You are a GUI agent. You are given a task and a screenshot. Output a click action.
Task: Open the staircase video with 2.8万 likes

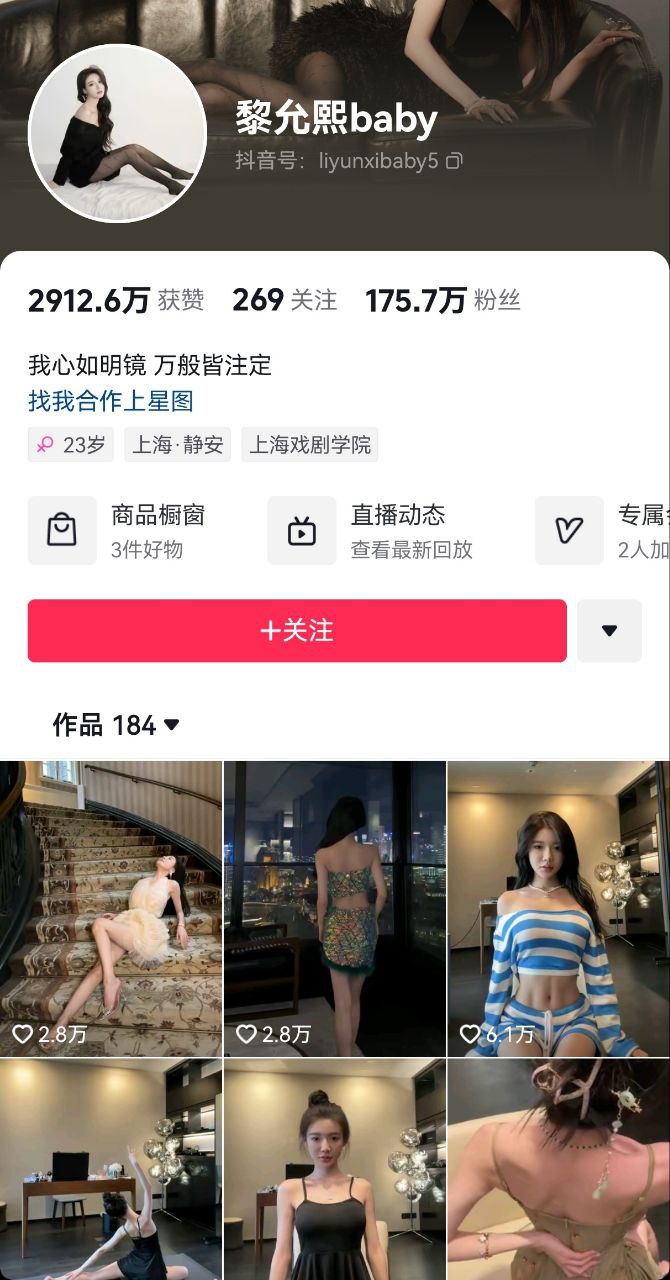click(111, 908)
